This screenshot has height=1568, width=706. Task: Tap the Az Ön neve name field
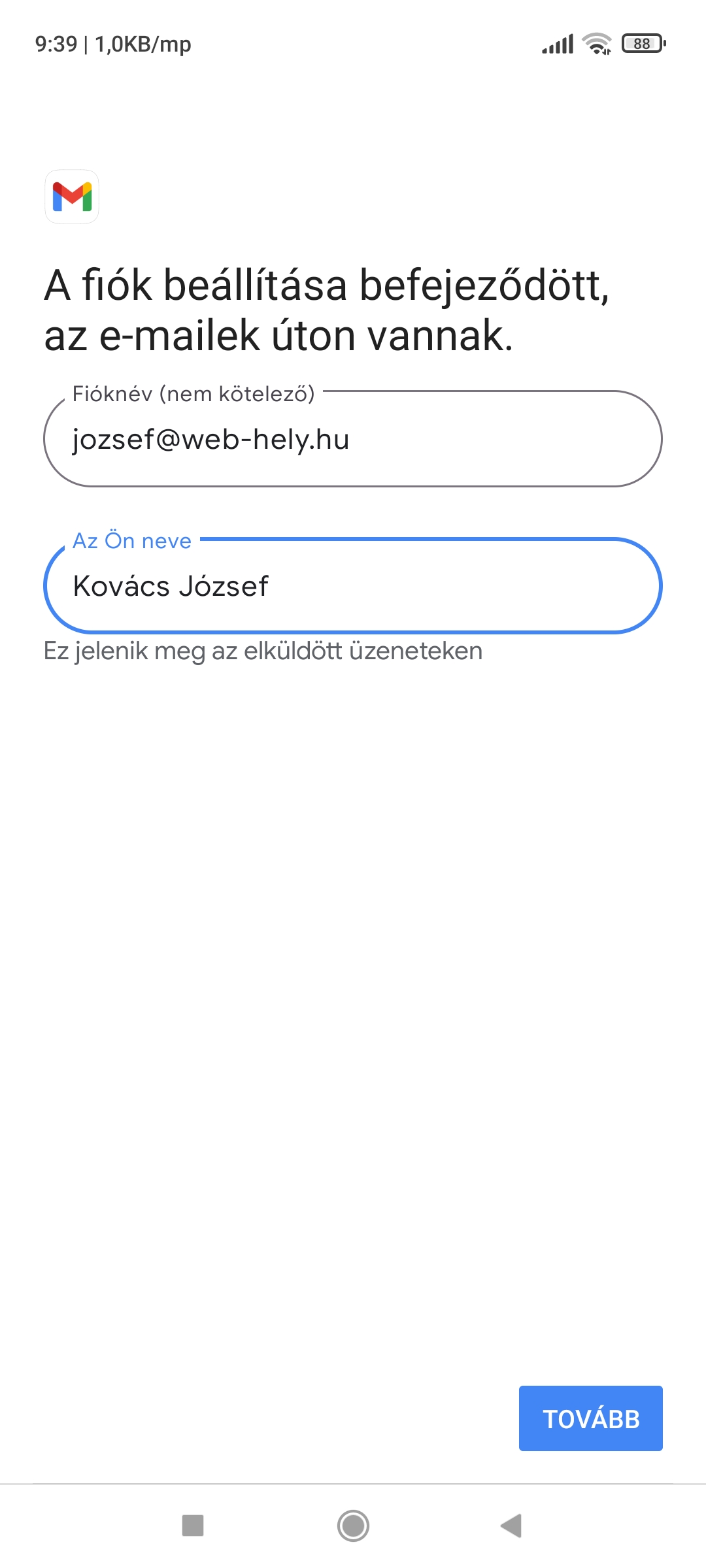(353, 585)
